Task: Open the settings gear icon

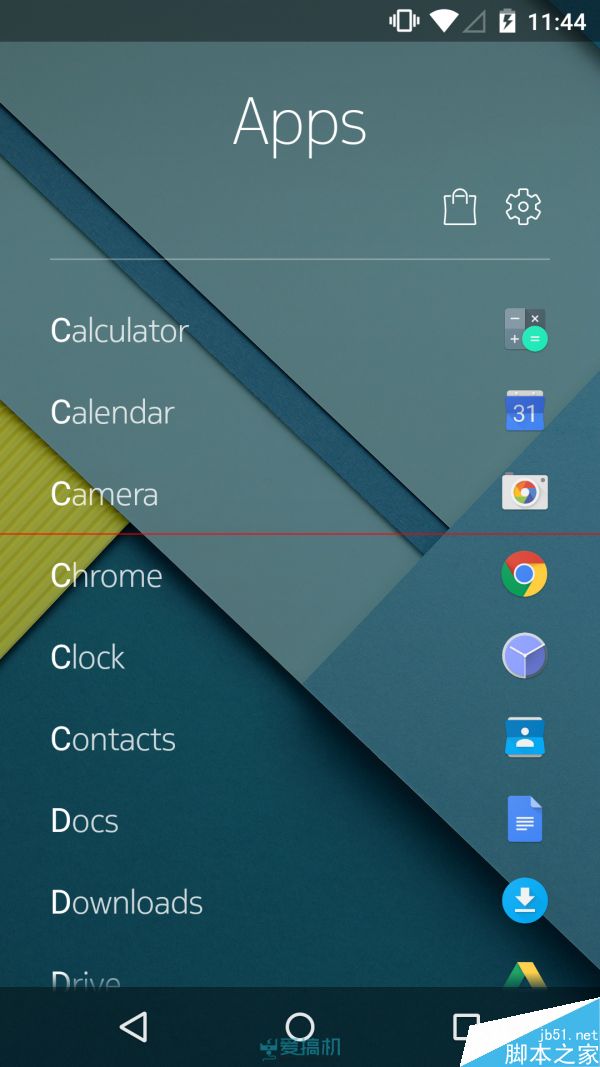Action: [523, 207]
